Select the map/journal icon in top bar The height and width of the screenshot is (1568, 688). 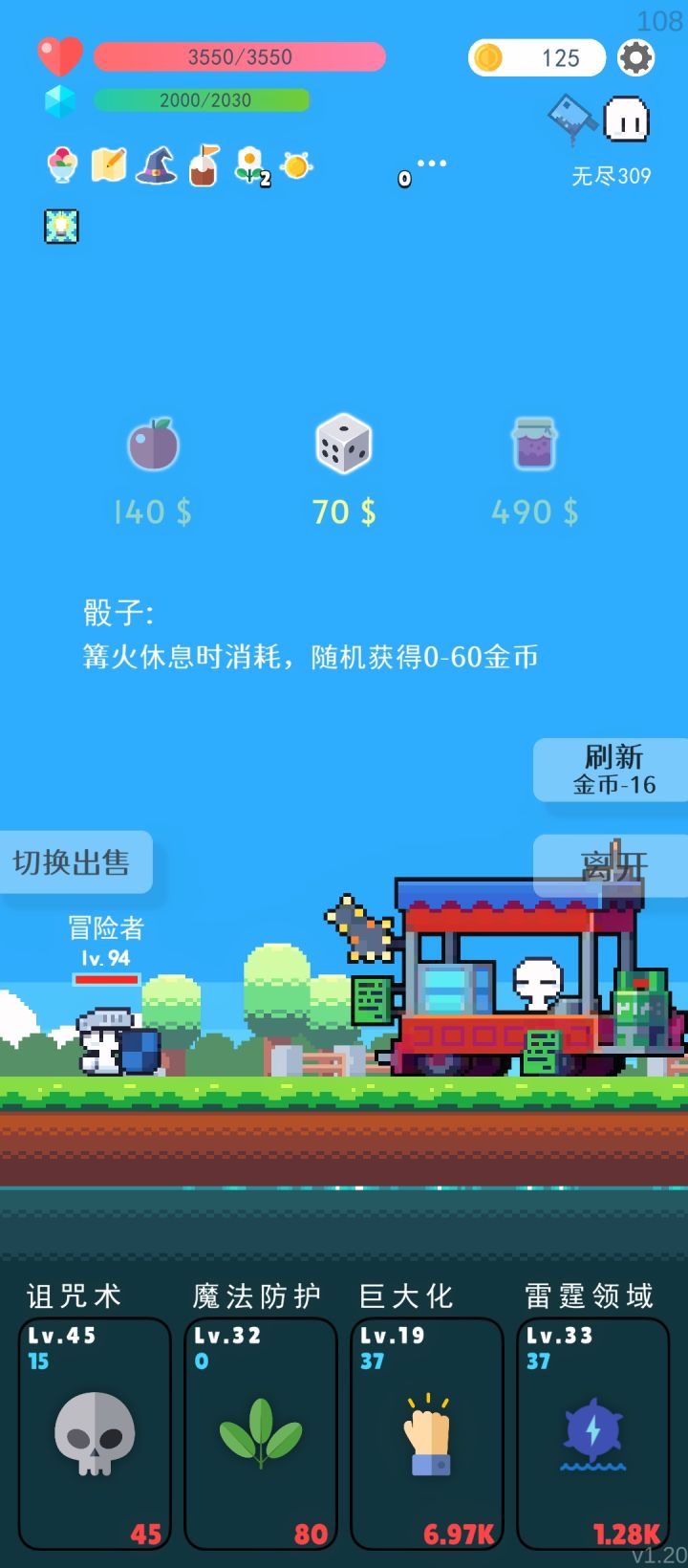[x=109, y=164]
